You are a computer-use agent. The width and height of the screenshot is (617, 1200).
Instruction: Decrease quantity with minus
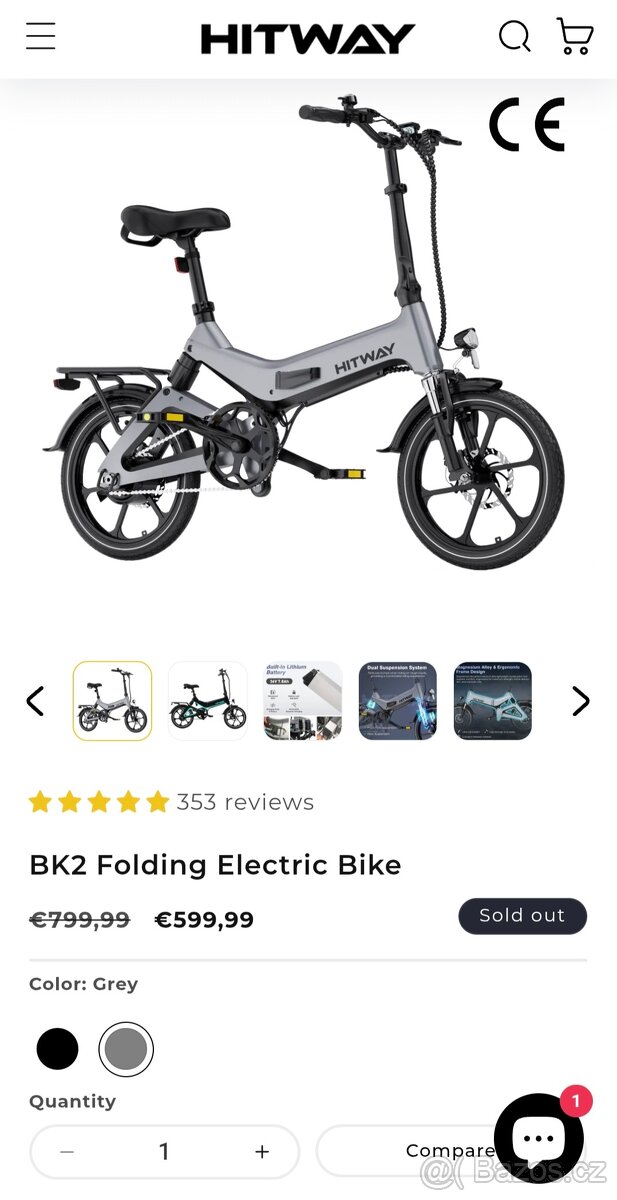pos(67,1152)
